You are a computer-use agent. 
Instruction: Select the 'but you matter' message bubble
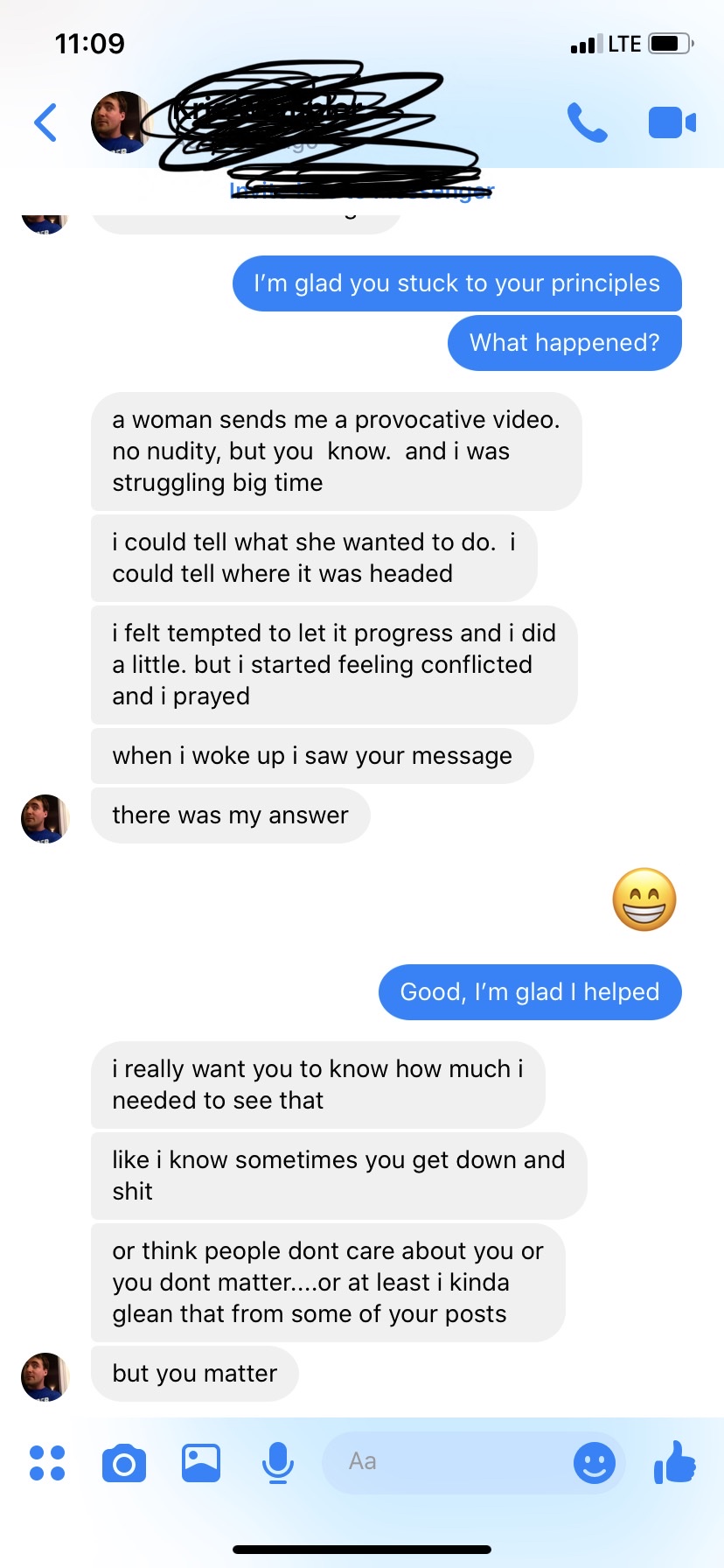click(x=194, y=1373)
